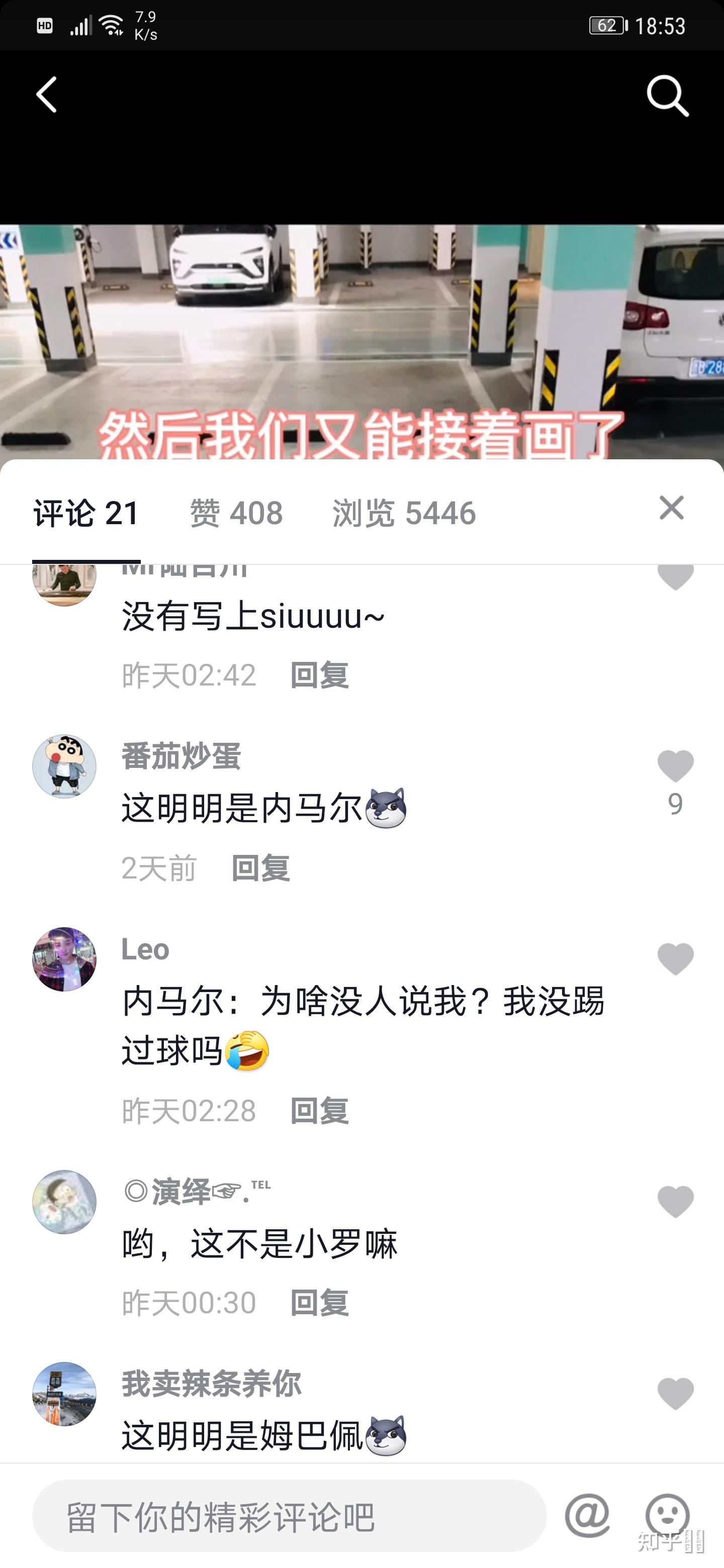This screenshot has width=724, height=1568.
Task: Like the 这不是小罗嘛 comment
Action: [675, 1202]
